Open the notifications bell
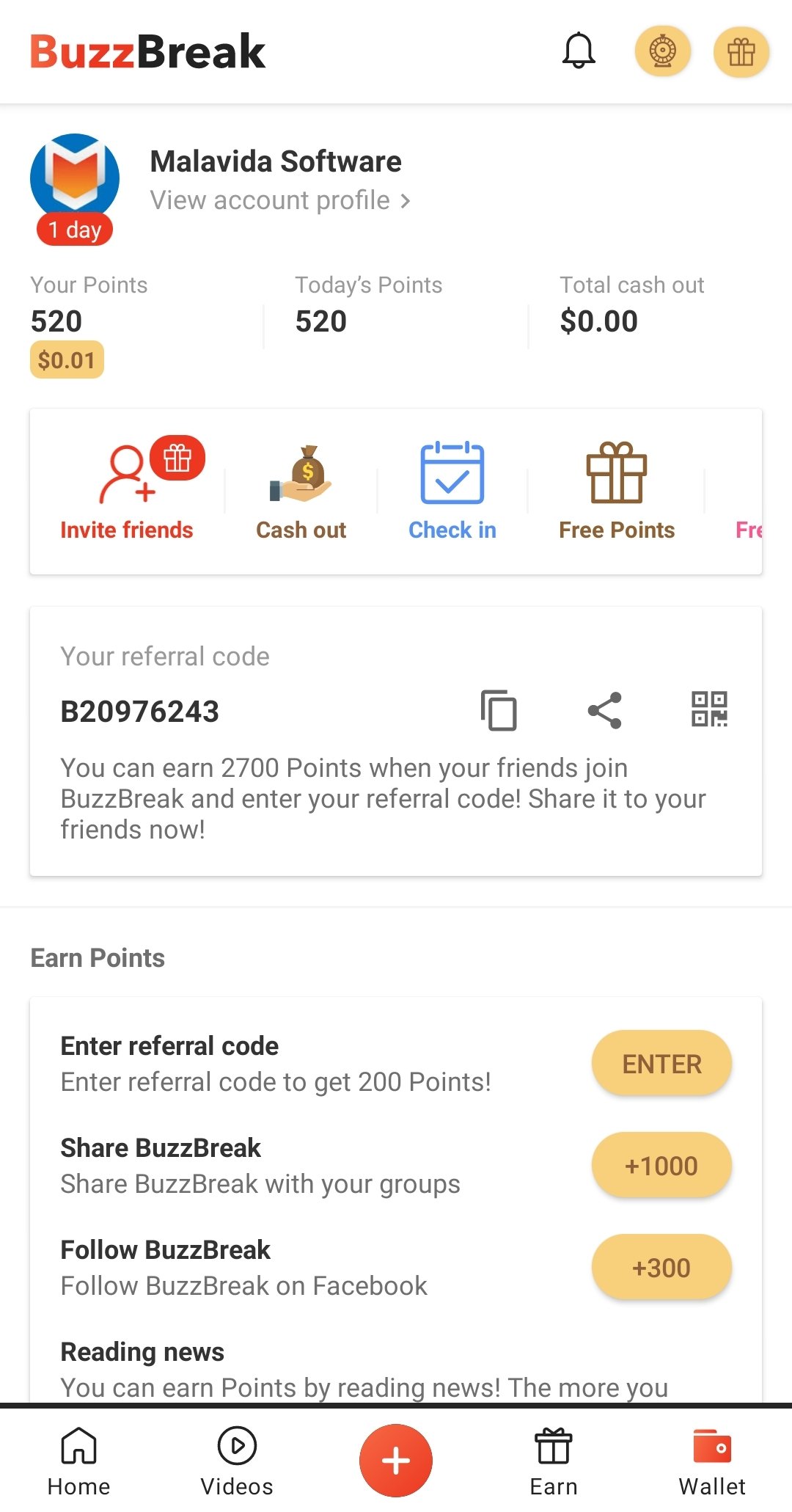This screenshot has height=1512, width=792. [x=579, y=51]
